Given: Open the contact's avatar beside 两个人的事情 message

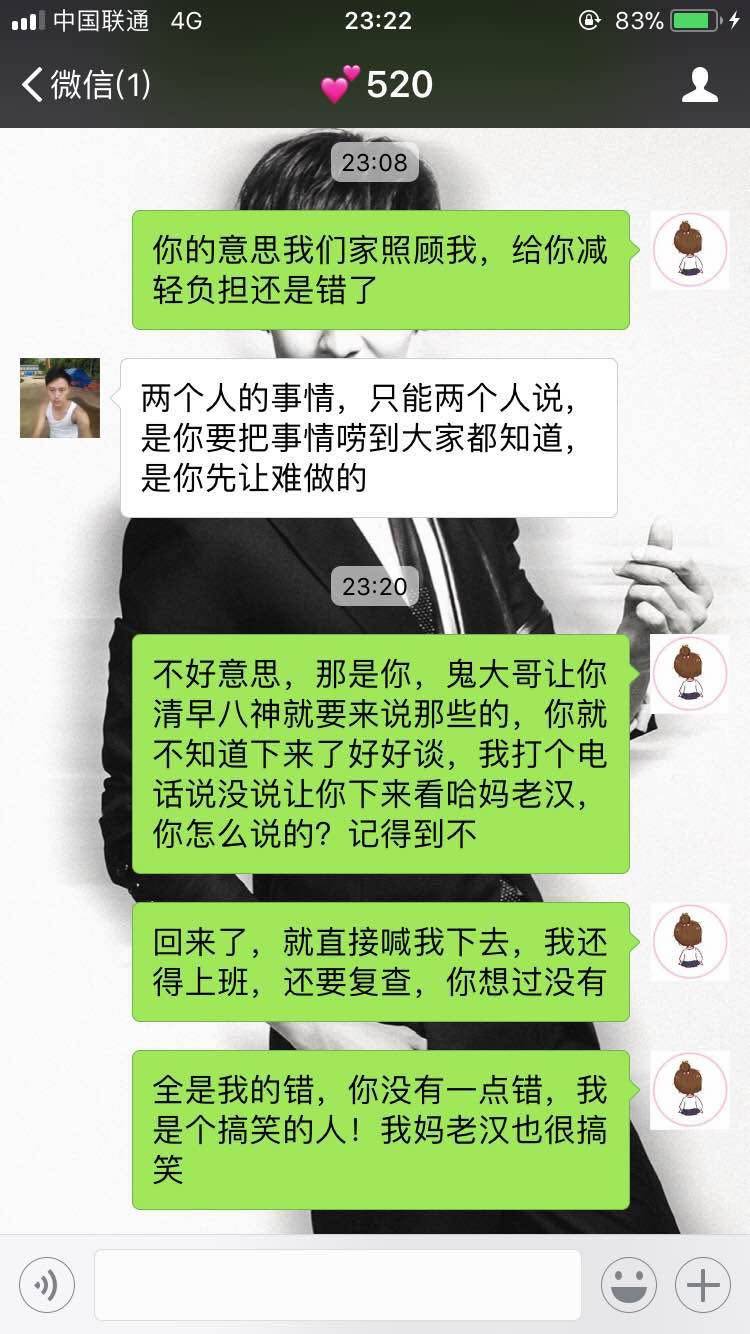Looking at the screenshot, I should click(60, 398).
